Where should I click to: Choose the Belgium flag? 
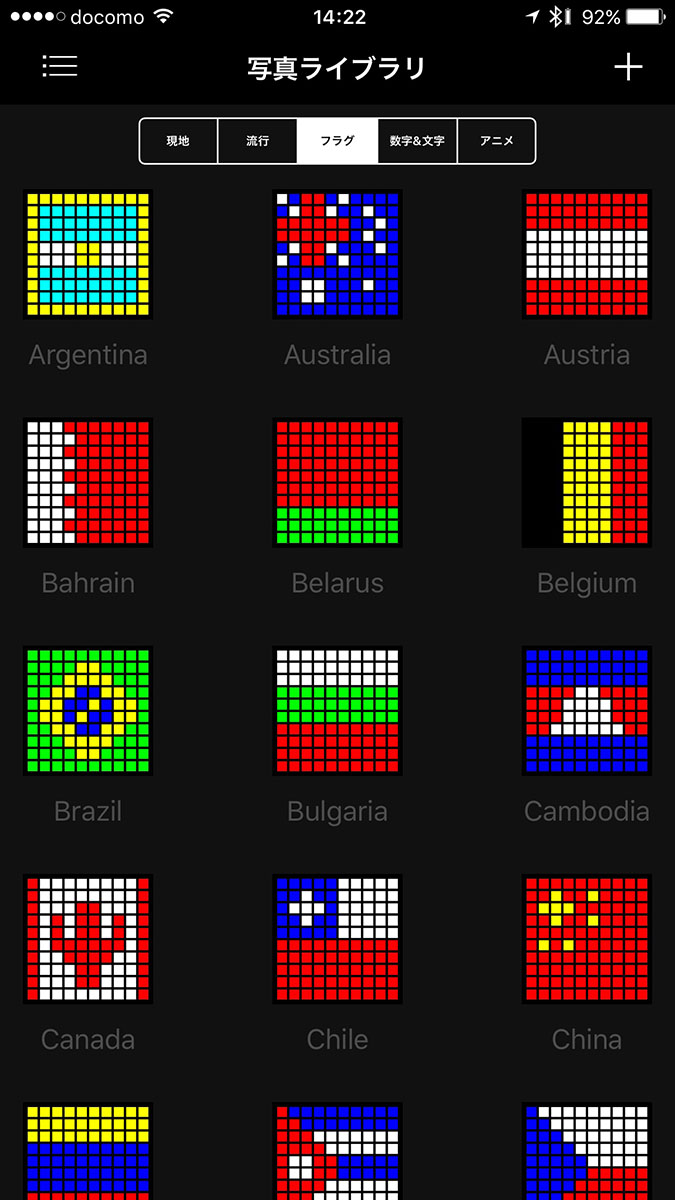(587, 483)
